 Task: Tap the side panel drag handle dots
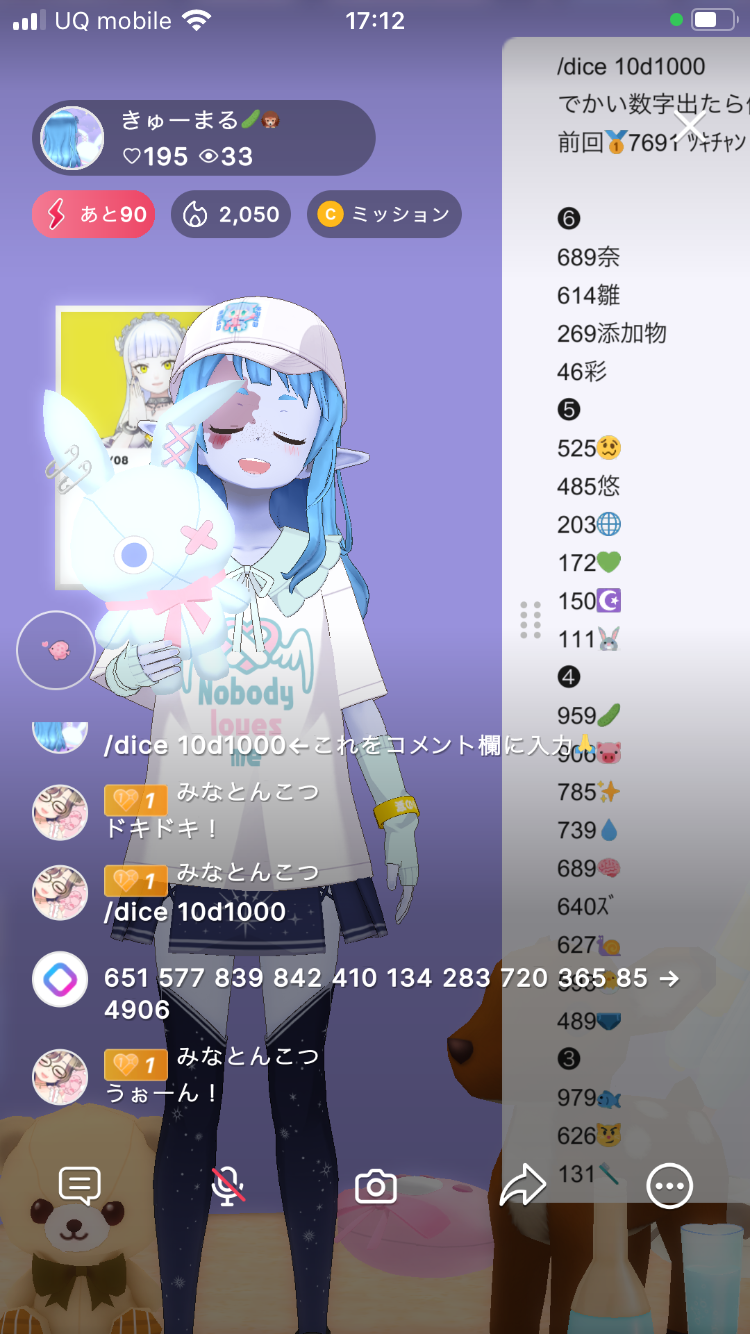point(531,620)
